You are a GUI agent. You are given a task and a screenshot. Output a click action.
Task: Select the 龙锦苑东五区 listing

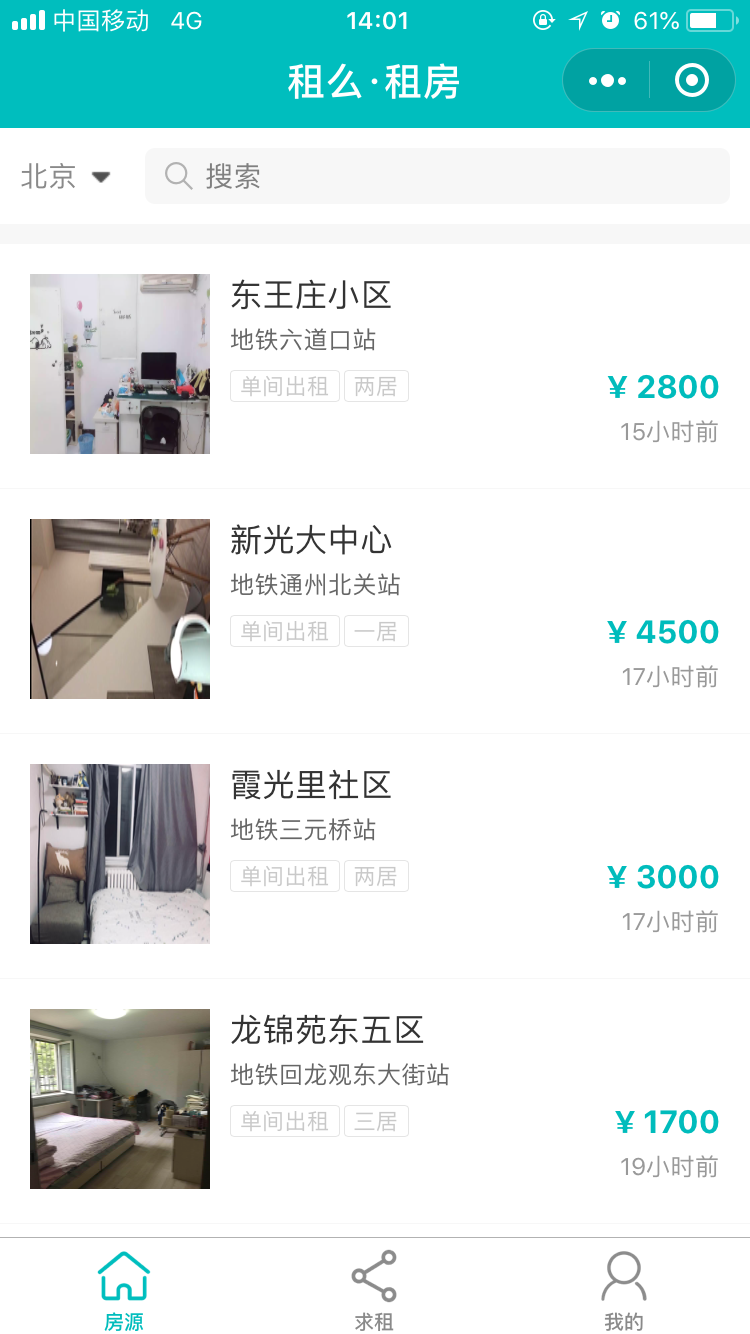click(x=375, y=1101)
